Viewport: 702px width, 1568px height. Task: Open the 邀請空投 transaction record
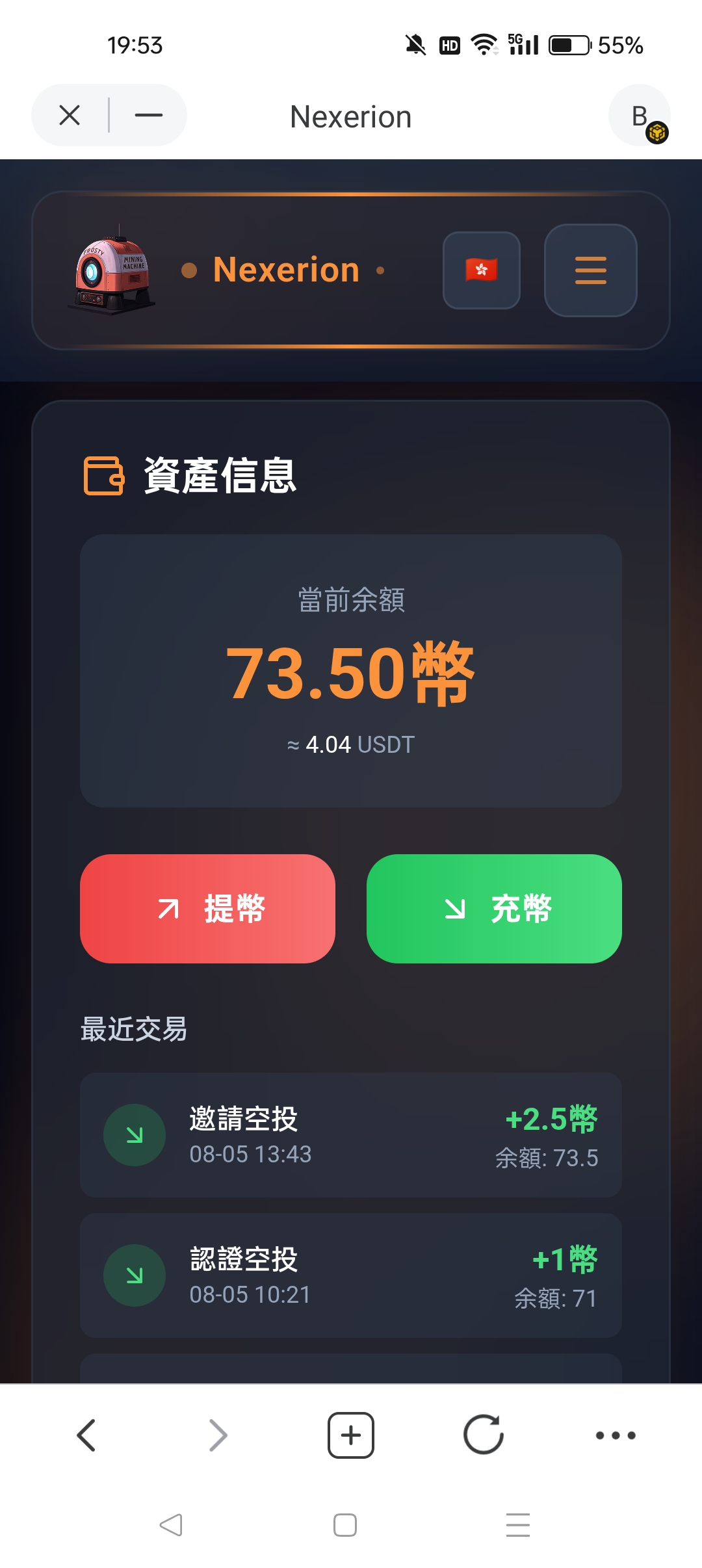tap(350, 1134)
